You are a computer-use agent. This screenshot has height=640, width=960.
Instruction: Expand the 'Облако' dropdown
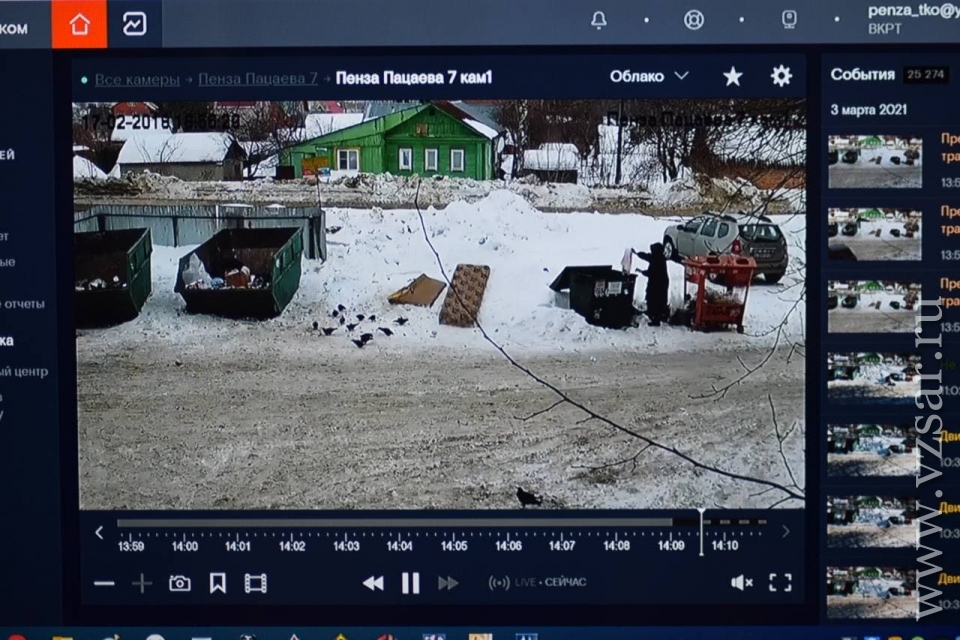[649, 76]
